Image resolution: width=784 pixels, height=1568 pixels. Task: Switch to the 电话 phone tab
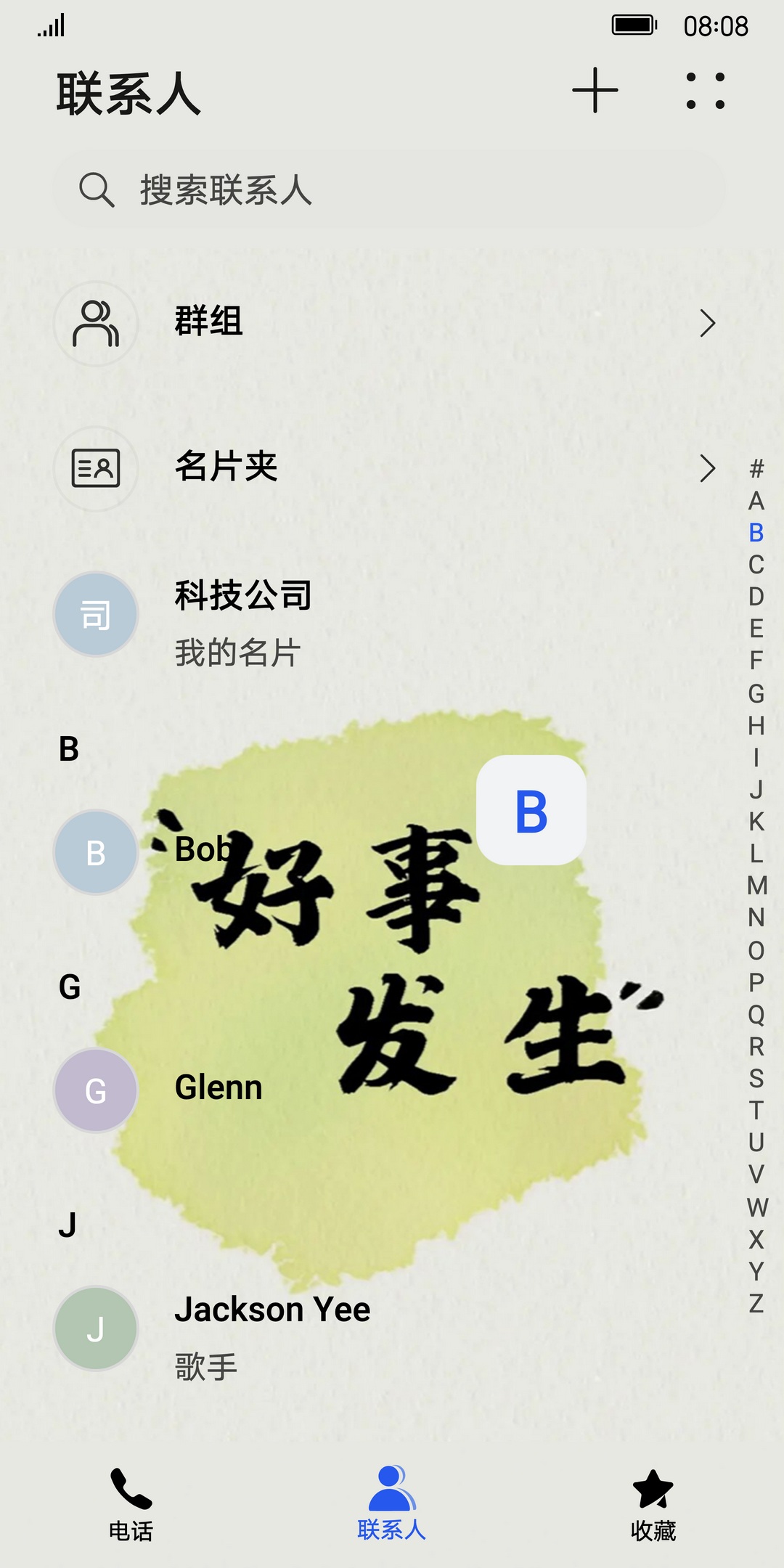tap(131, 1504)
